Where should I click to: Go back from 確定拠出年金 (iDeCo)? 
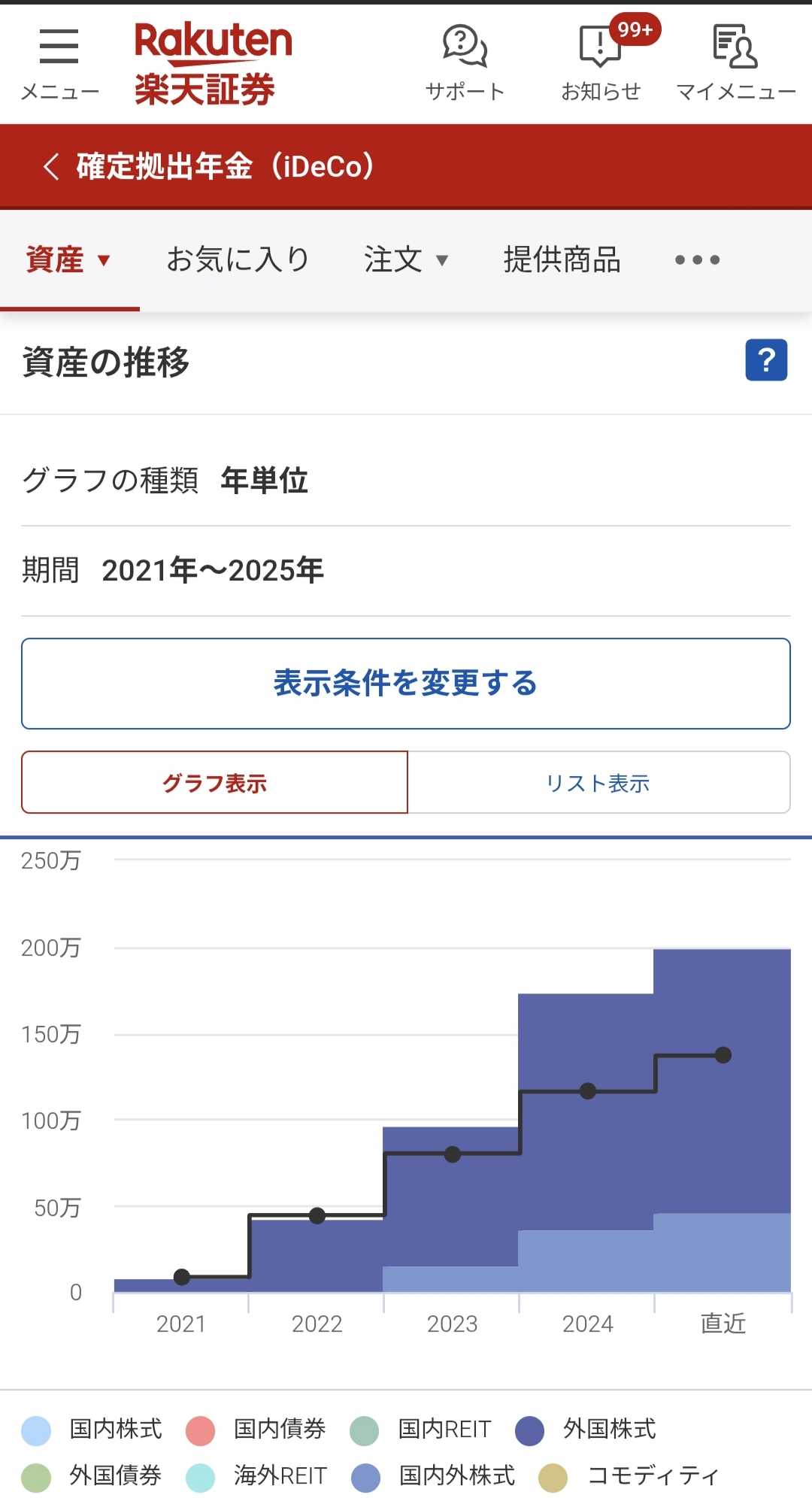51,166
